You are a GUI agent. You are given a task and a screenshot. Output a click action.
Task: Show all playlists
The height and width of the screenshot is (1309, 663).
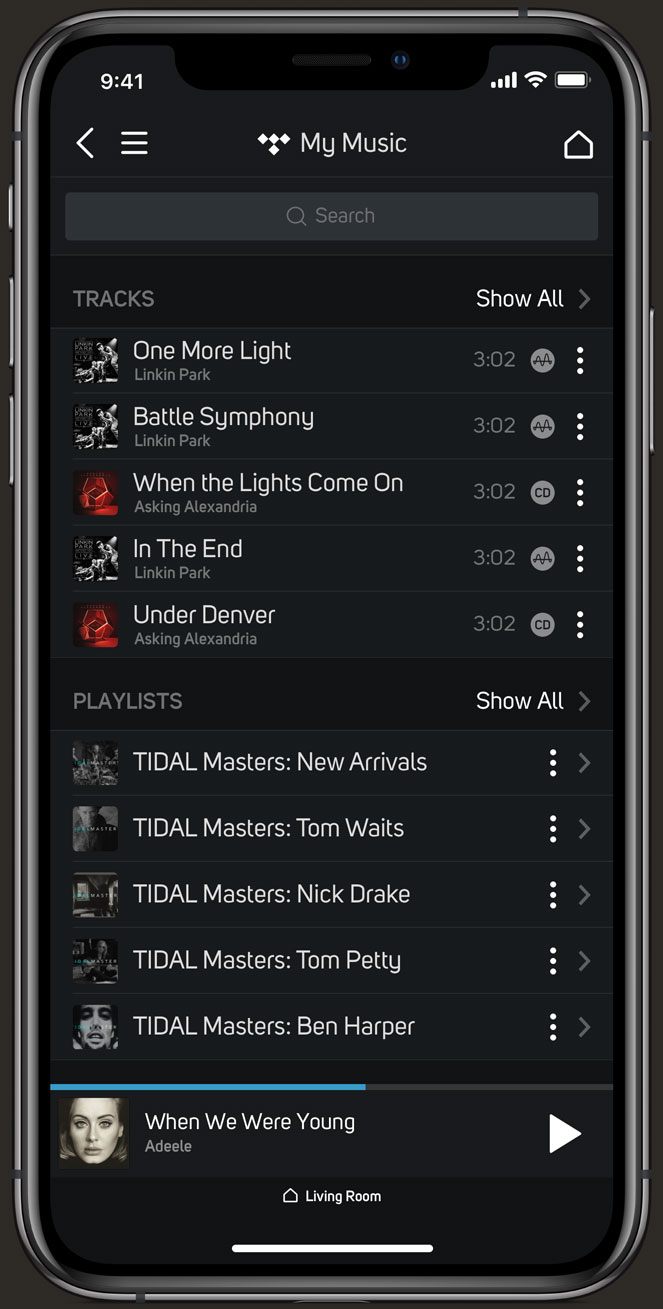click(532, 701)
